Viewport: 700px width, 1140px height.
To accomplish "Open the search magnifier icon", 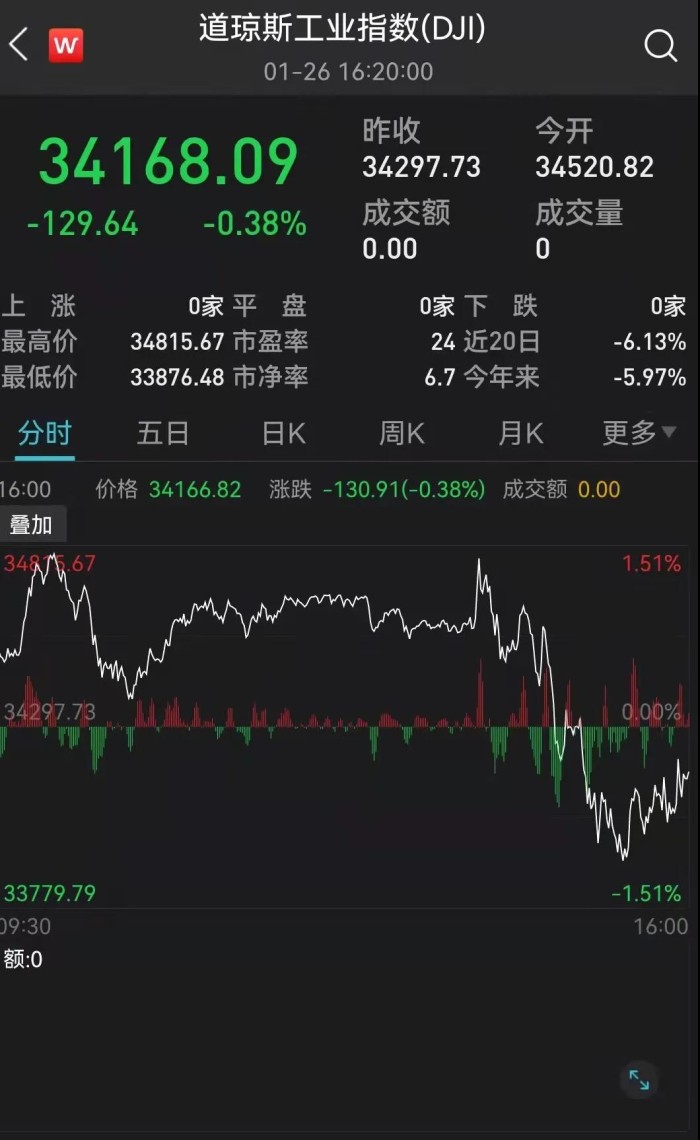I will coord(660,46).
